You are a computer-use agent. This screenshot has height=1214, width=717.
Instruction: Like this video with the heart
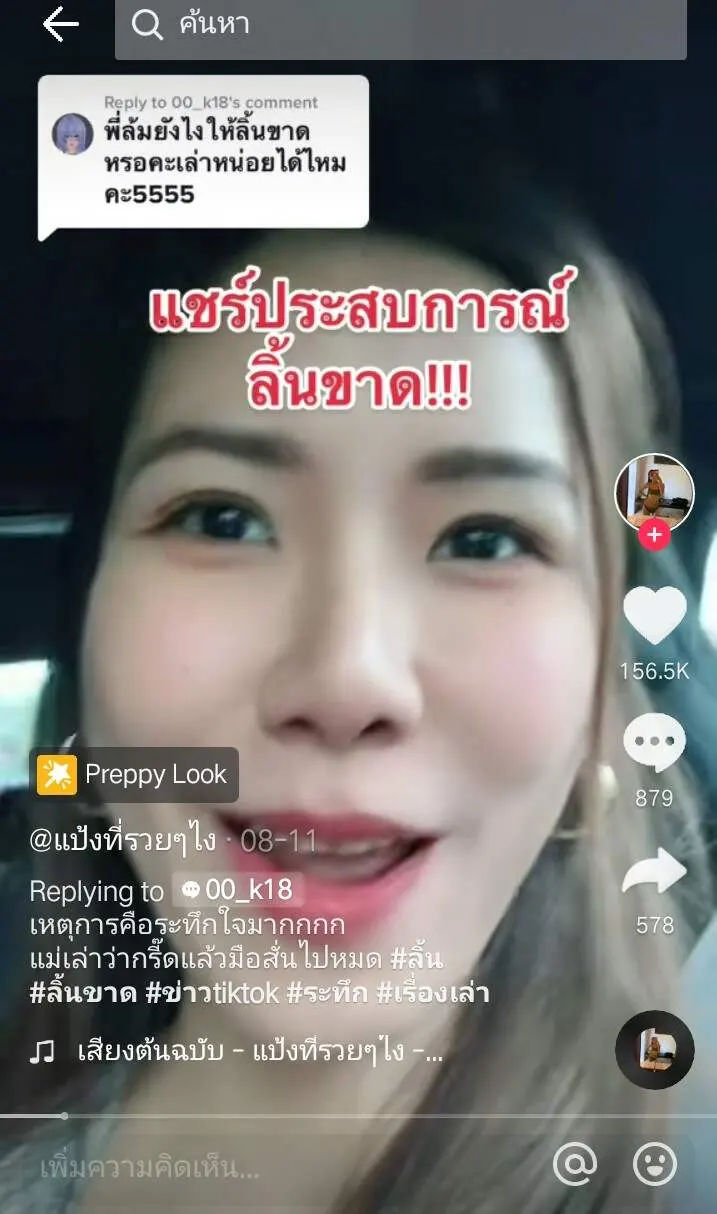point(655,615)
